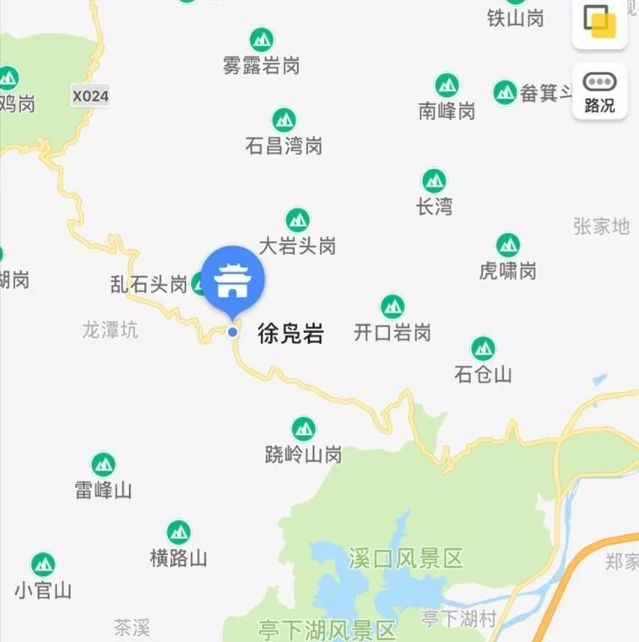Select the 石仓山 mountain marker

(x=483, y=348)
